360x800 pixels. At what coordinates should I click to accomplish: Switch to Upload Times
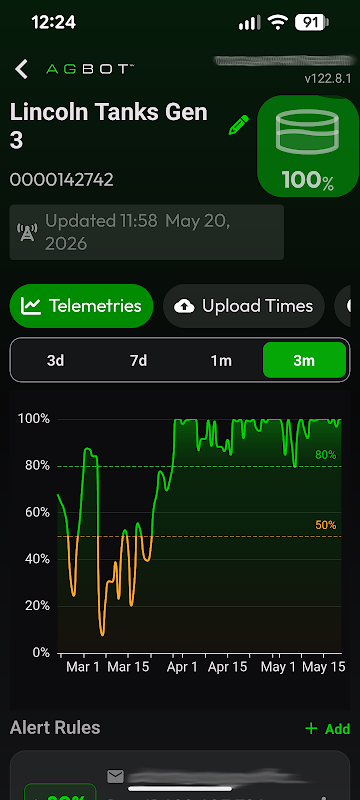tap(244, 306)
